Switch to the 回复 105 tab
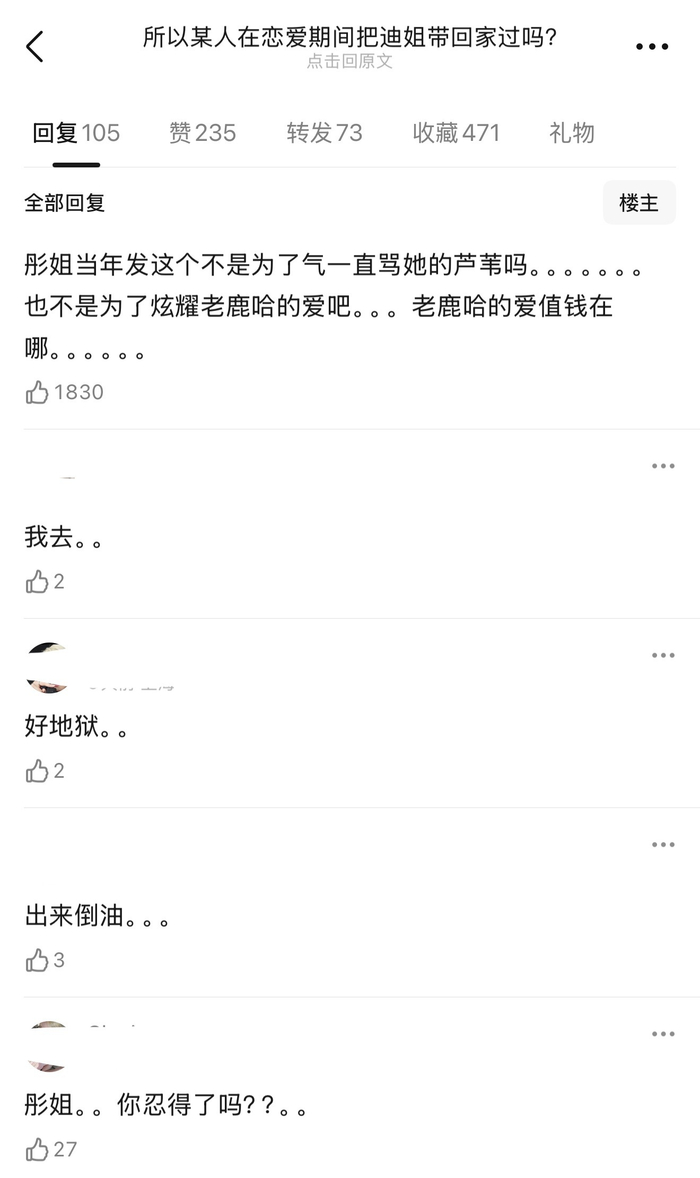 (76, 133)
